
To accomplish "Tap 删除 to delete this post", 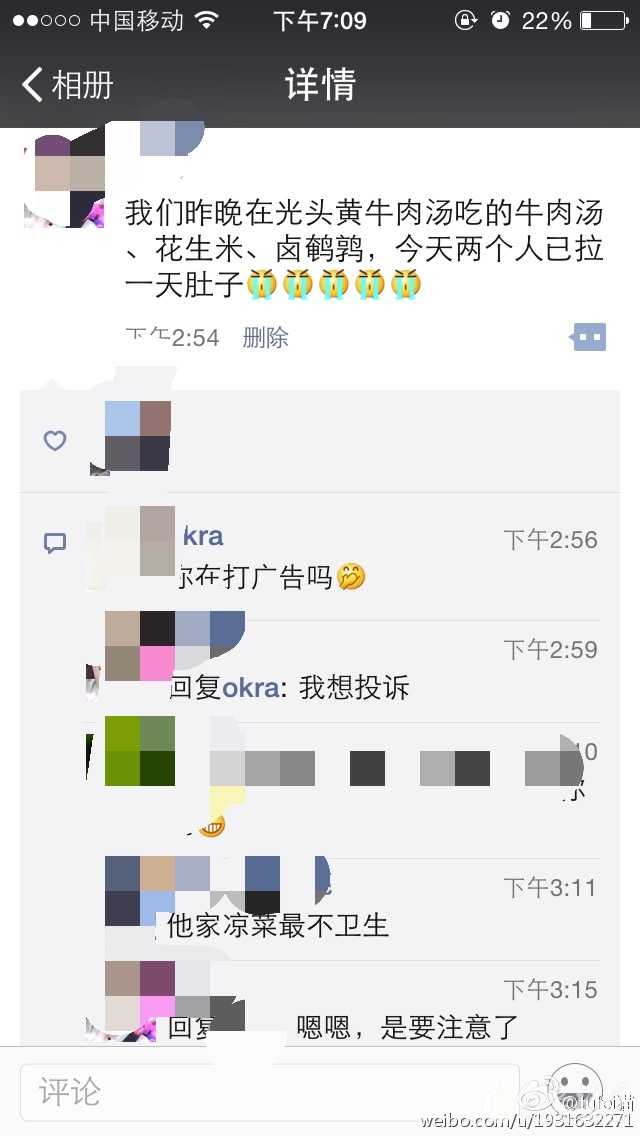I will point(265,338).
